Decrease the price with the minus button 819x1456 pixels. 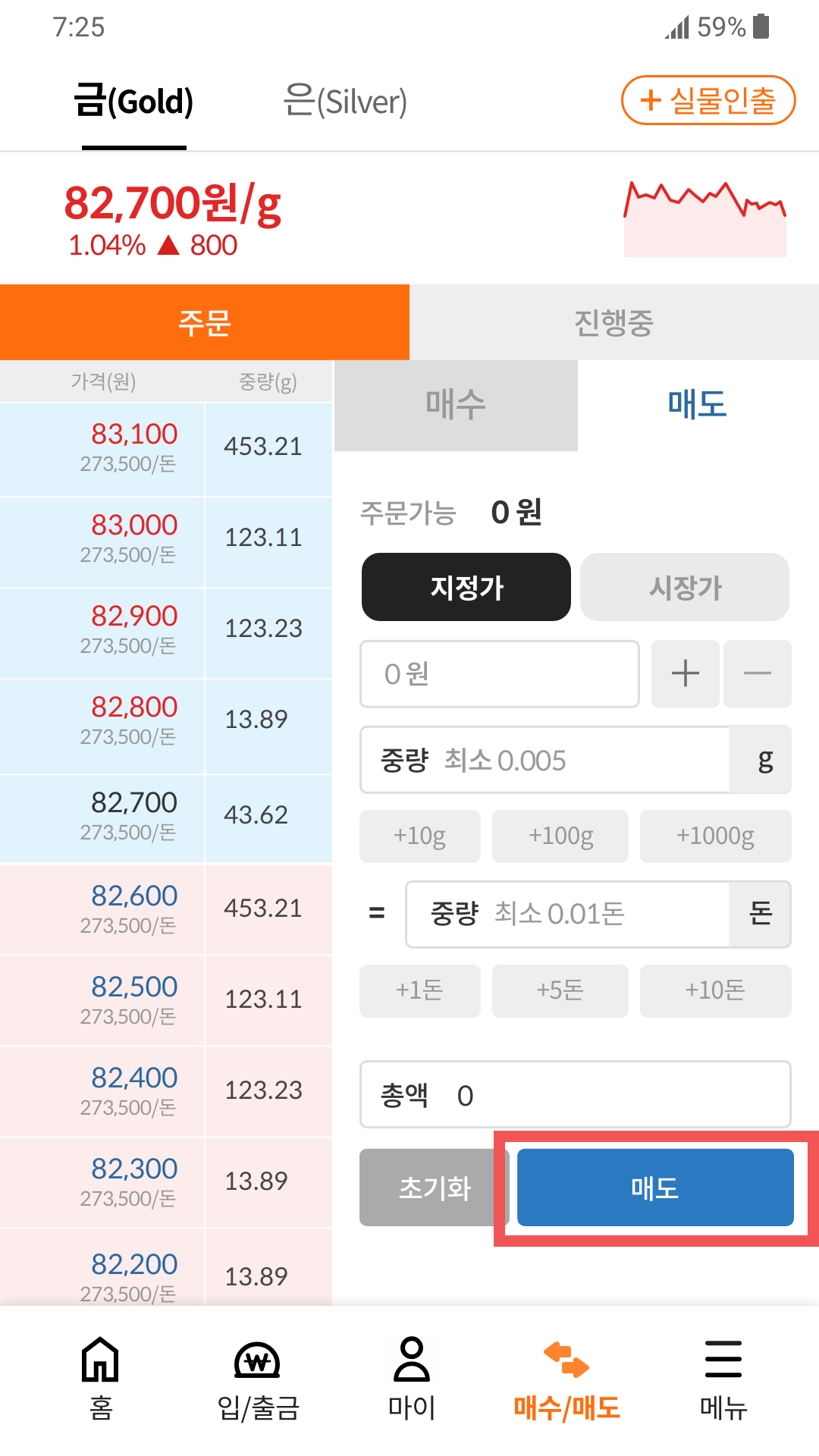(758, 674)
